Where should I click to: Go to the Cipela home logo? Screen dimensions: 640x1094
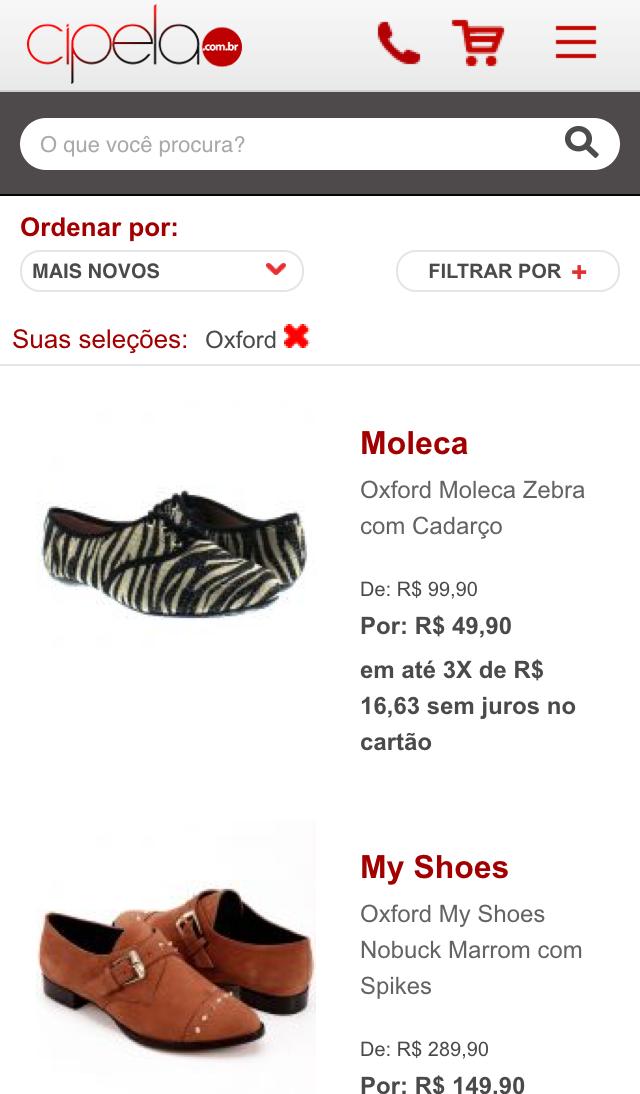(x=134, y=45)
